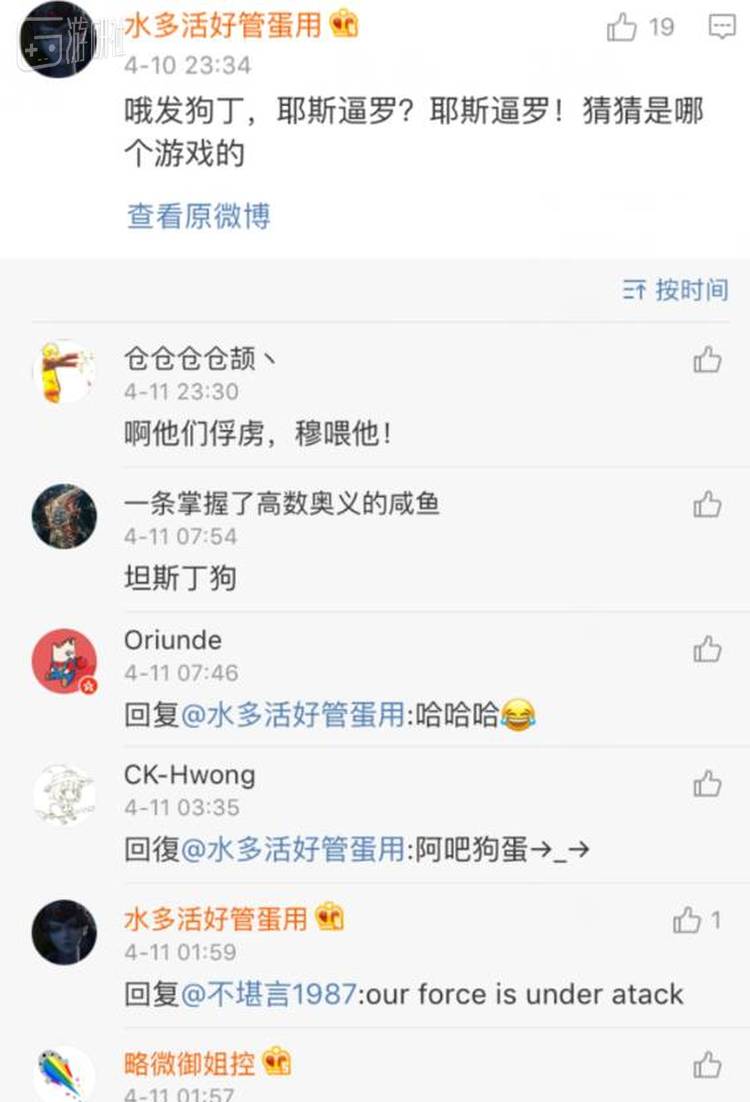Open @水多活好管蛋用 mention in Oriunde's reply

tap(293, 715)
